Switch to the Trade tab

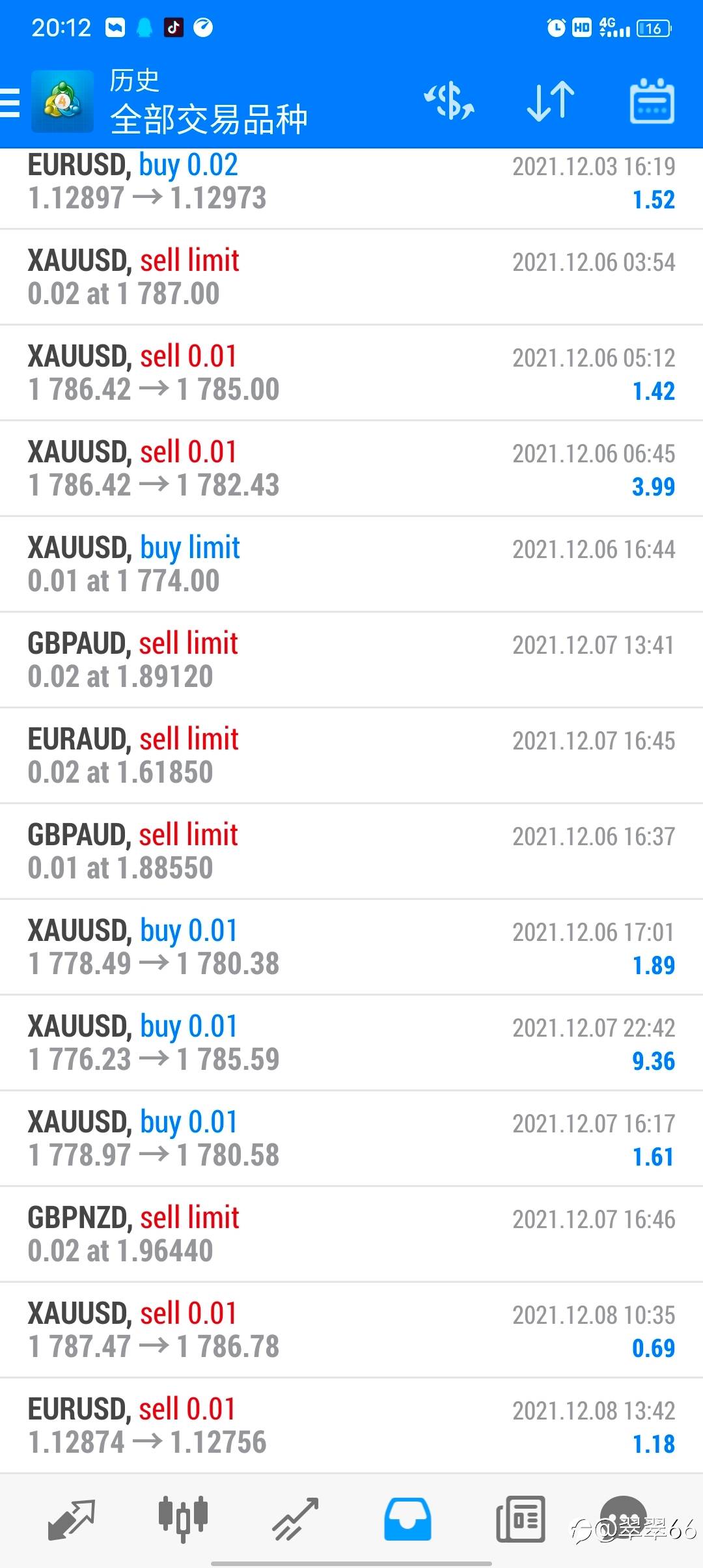click(296, 1520)
